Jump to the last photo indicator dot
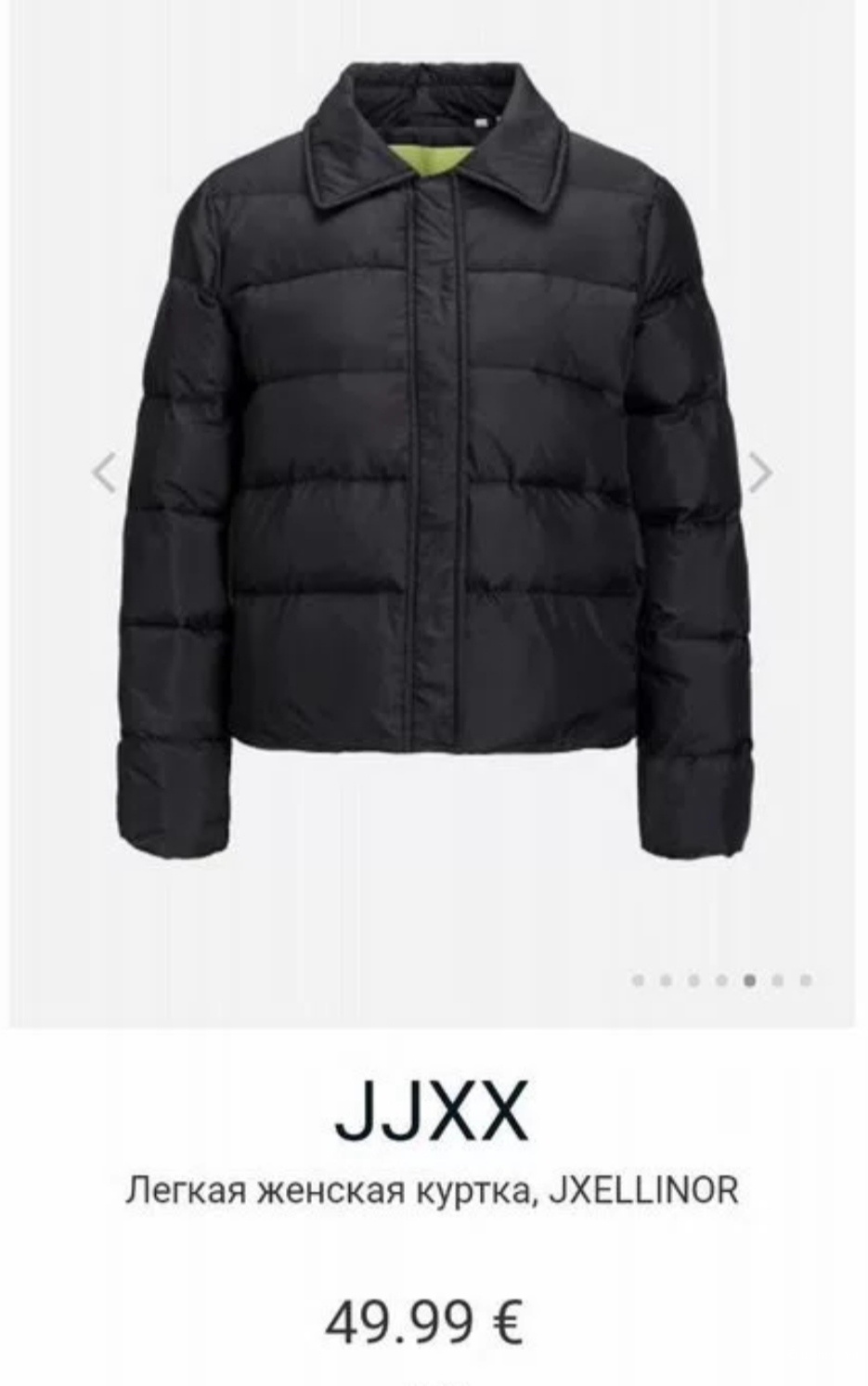This screenshot has width=868, height=1386. click(806, 979)
